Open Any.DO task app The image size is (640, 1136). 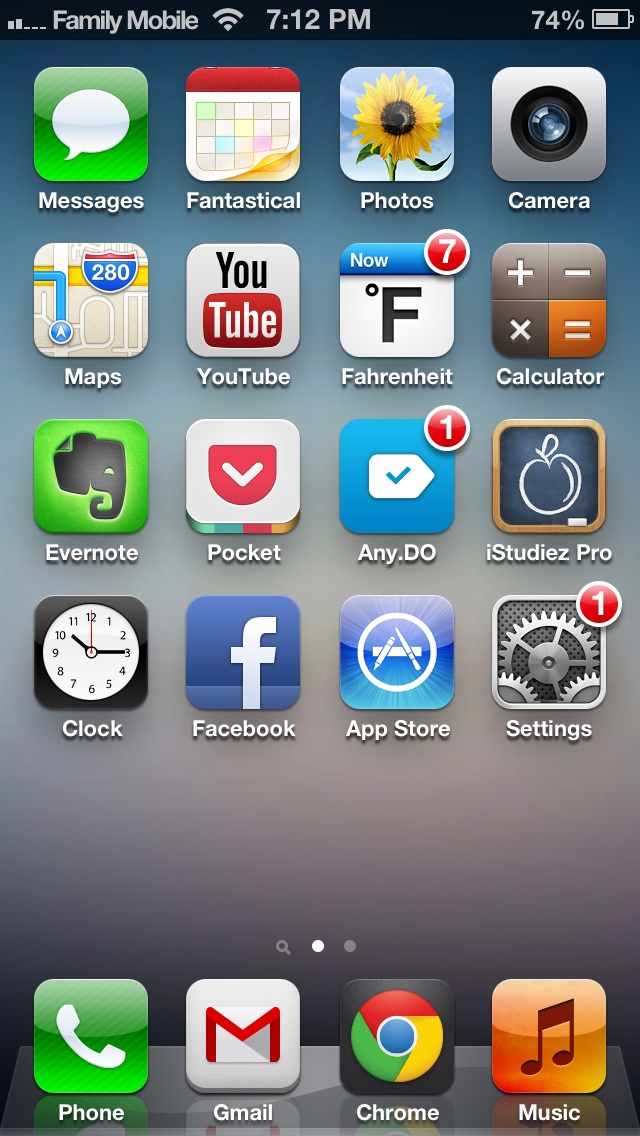point(396,476)
